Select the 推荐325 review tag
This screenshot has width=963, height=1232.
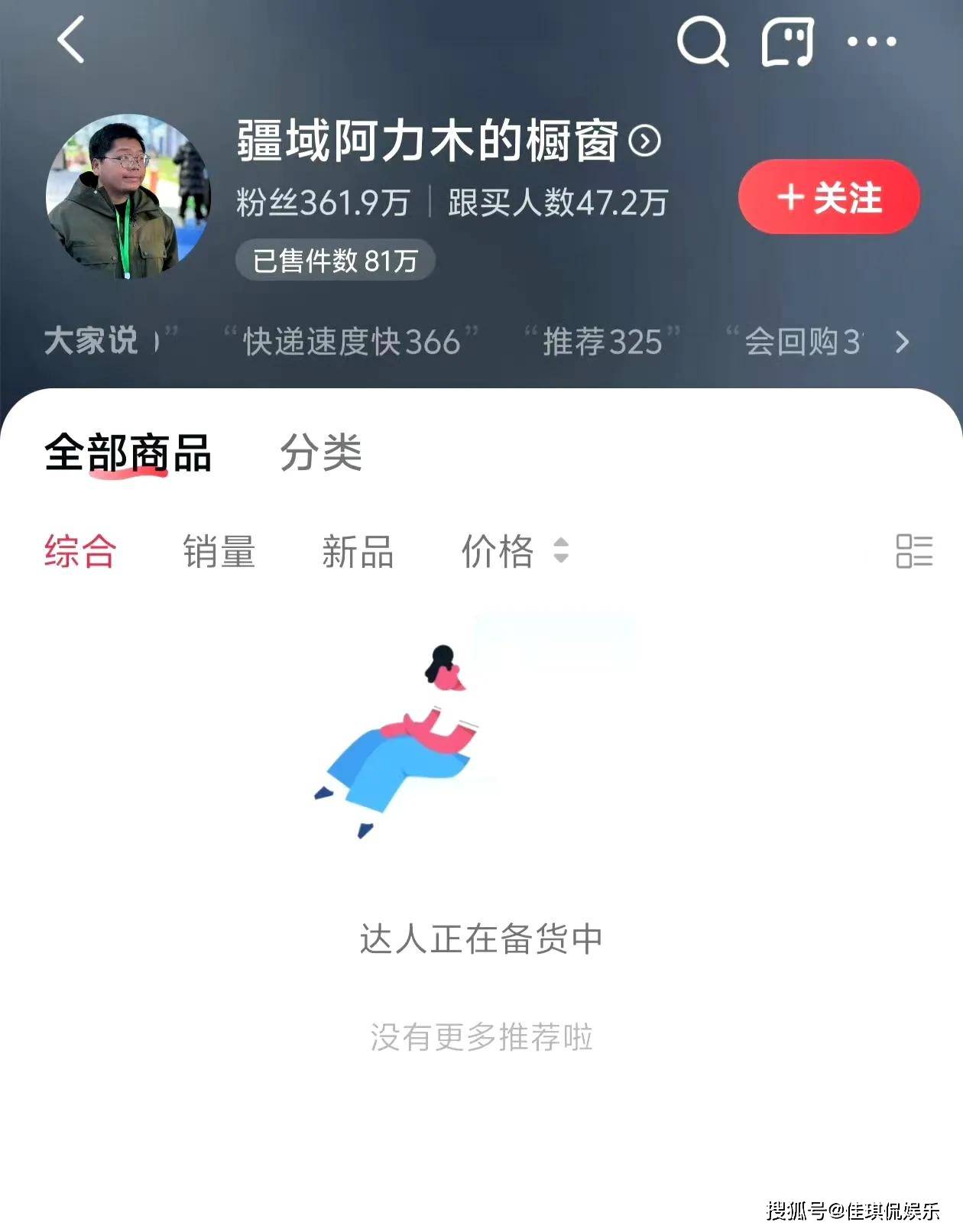click(x=602, y=342)
